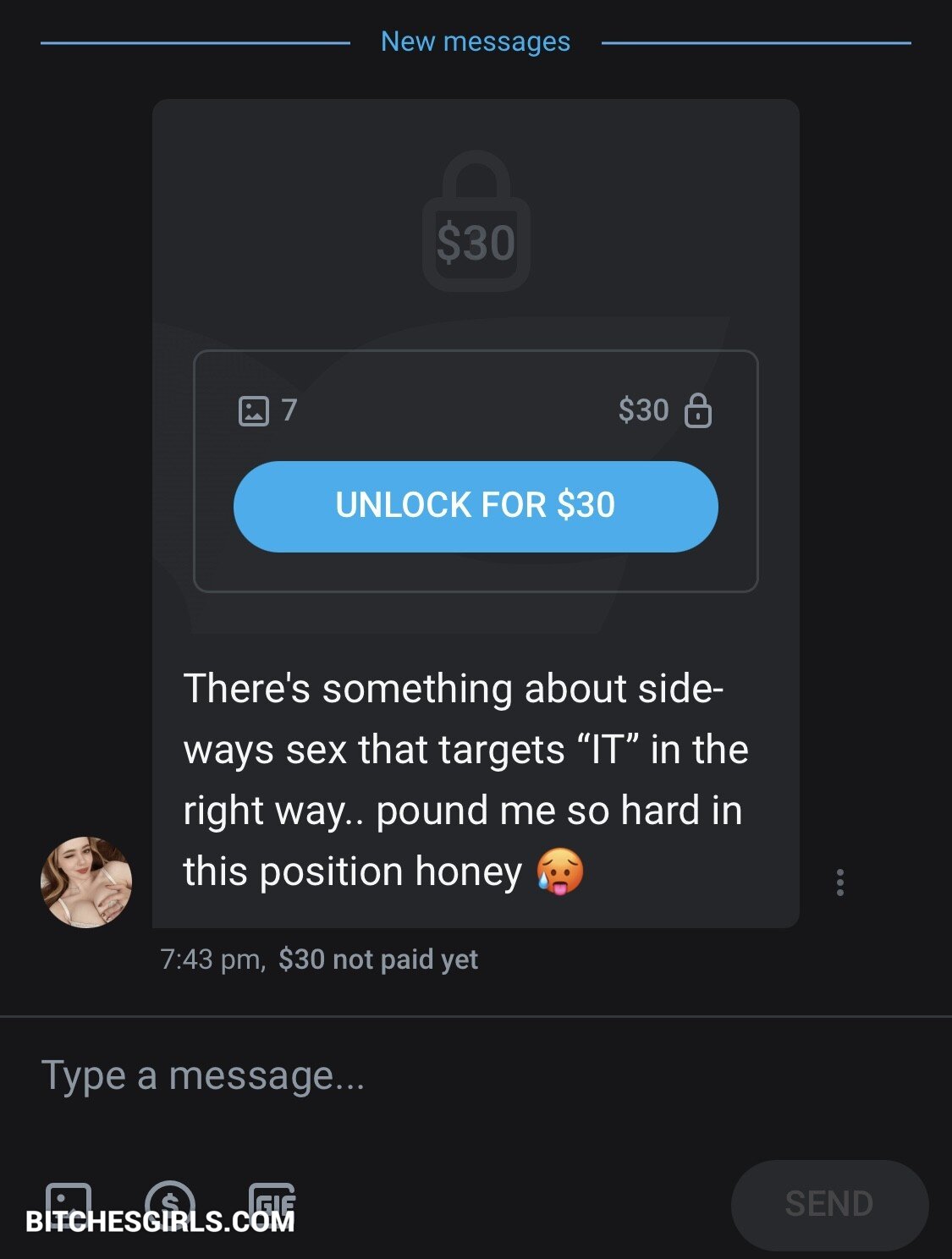This screenshot has width=952, height=1259.
Task: Tap Unlock for $30 button
Action: [x=476, y=506]
